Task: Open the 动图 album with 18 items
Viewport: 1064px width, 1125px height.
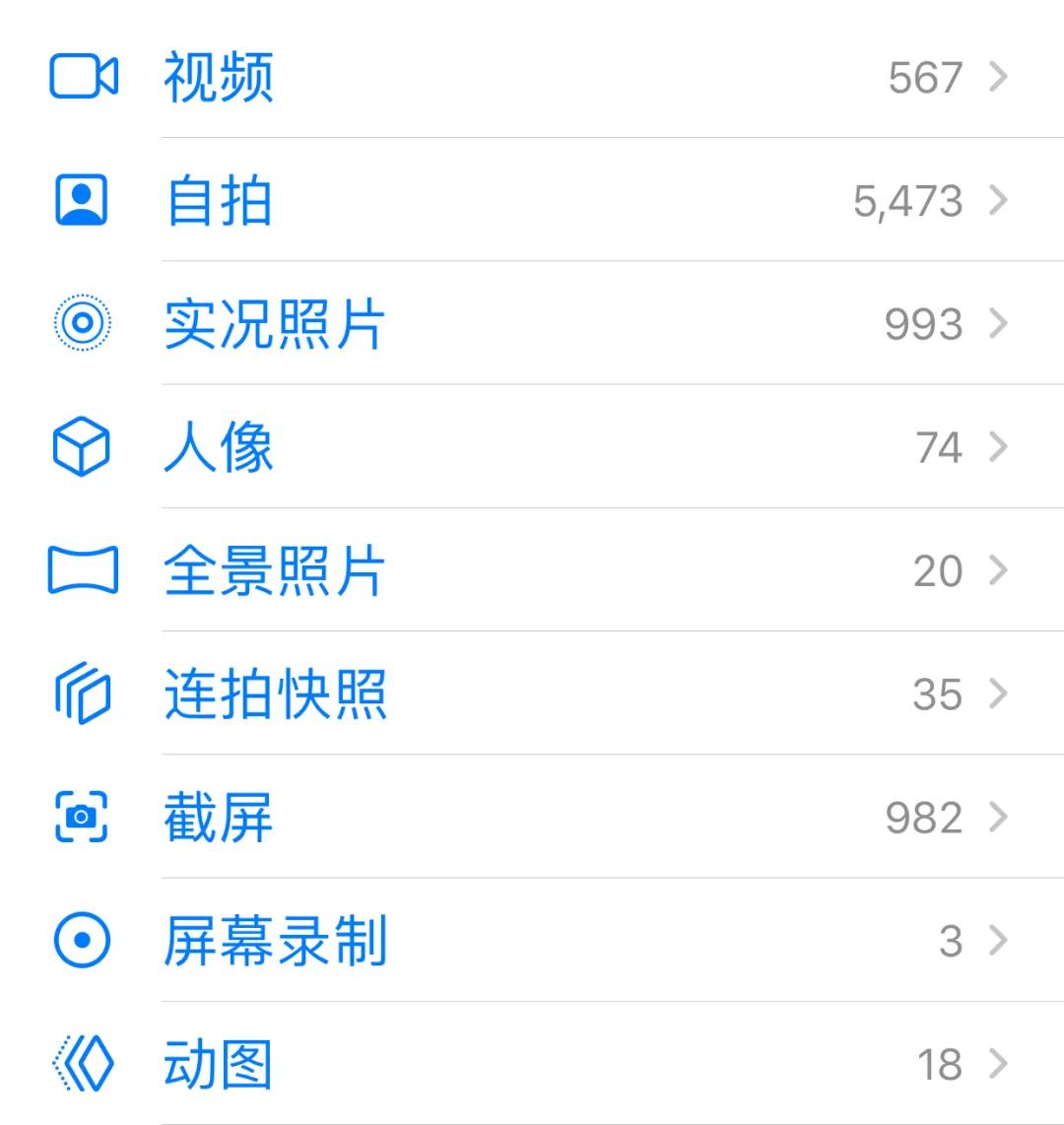Action: (x=217, y=1062)
